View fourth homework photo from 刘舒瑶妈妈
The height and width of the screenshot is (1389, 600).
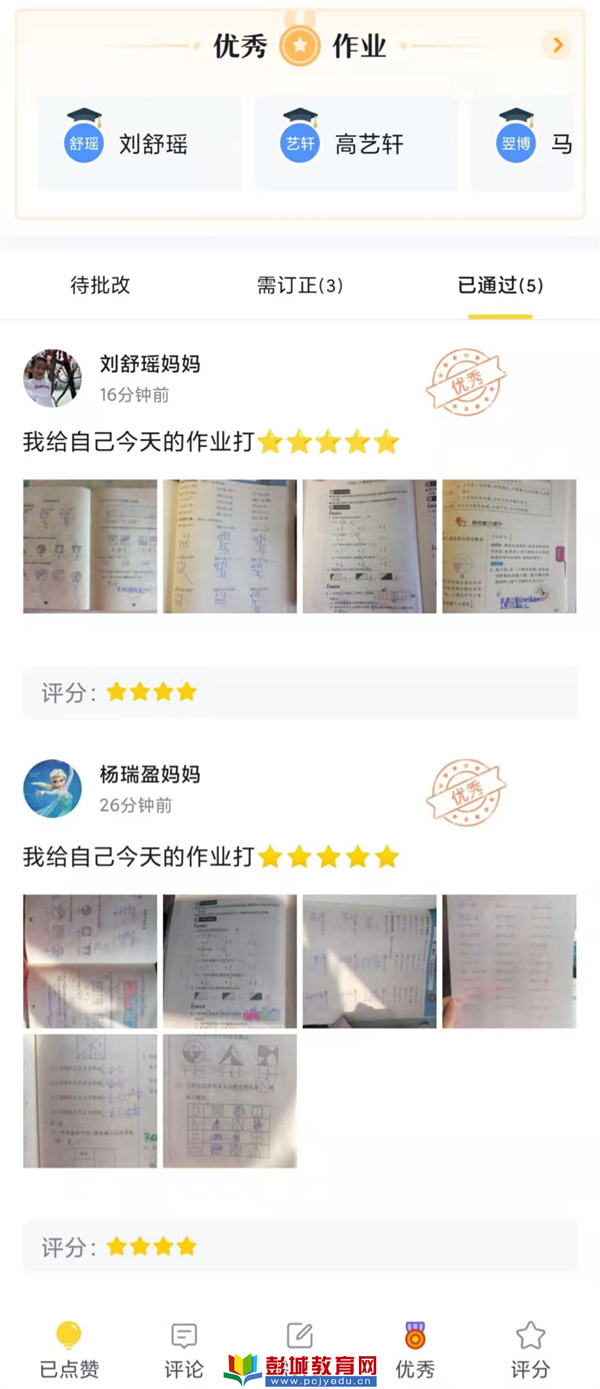tap(509, 546)
